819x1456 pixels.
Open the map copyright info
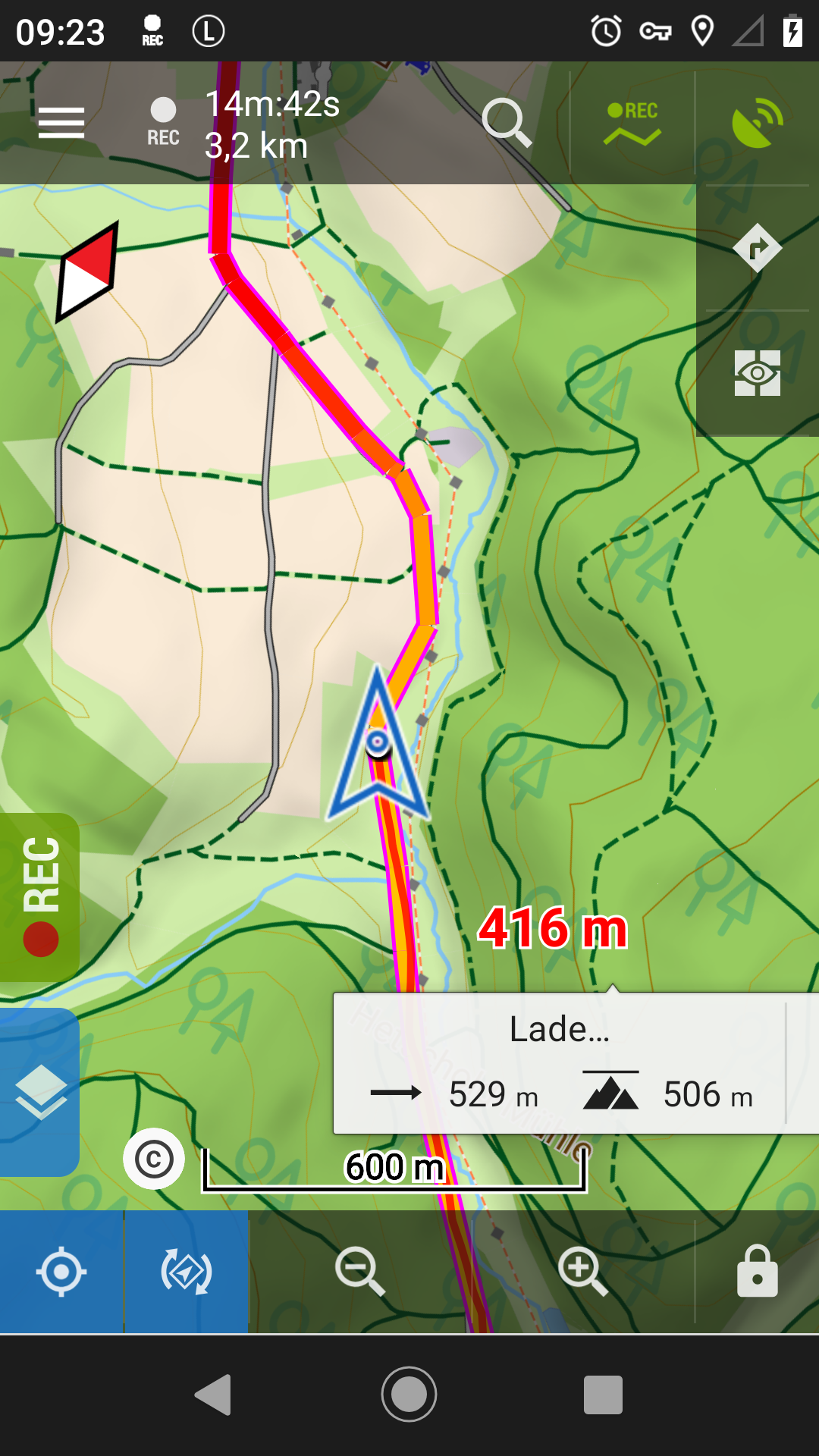(x=154, y=1159)
